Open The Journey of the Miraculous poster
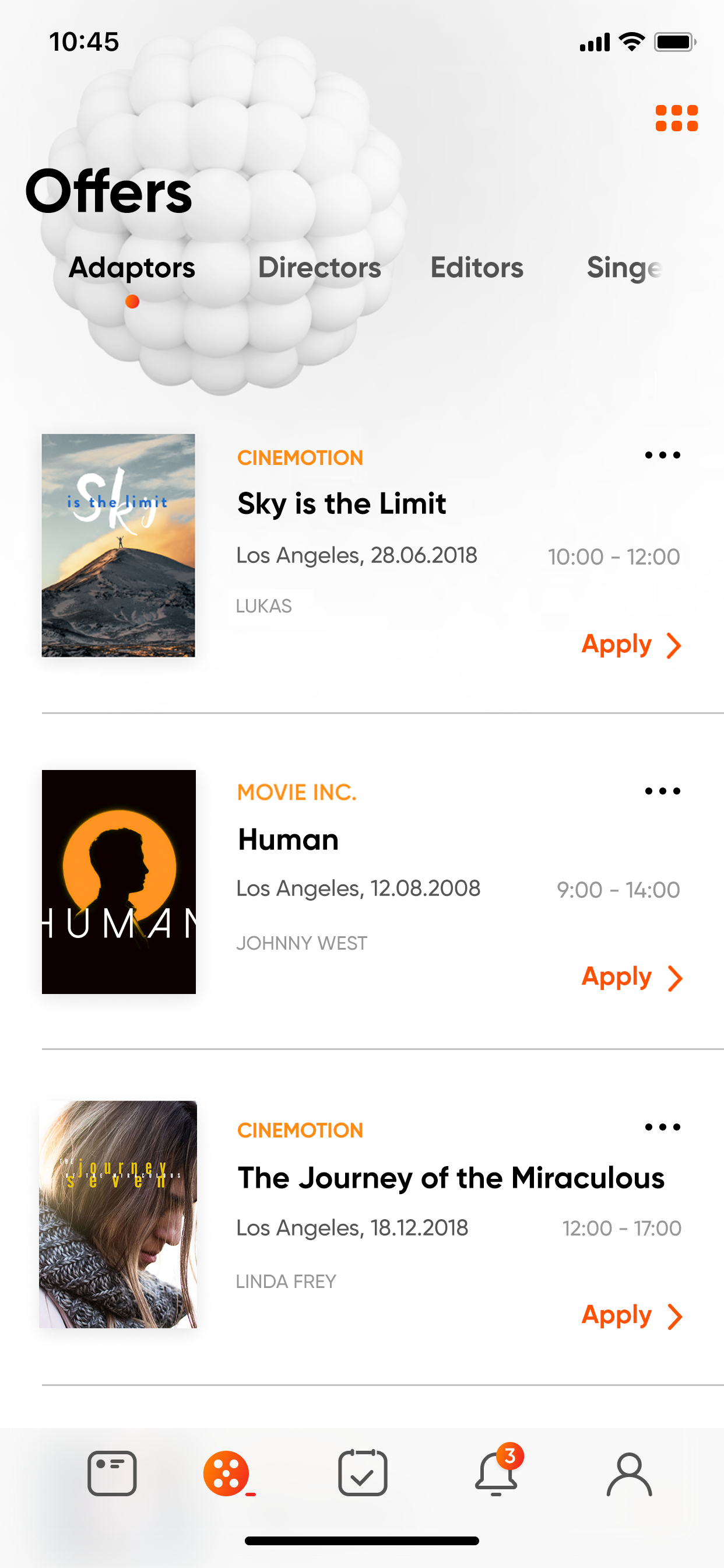724x1568 pixels. point(118,1214)
